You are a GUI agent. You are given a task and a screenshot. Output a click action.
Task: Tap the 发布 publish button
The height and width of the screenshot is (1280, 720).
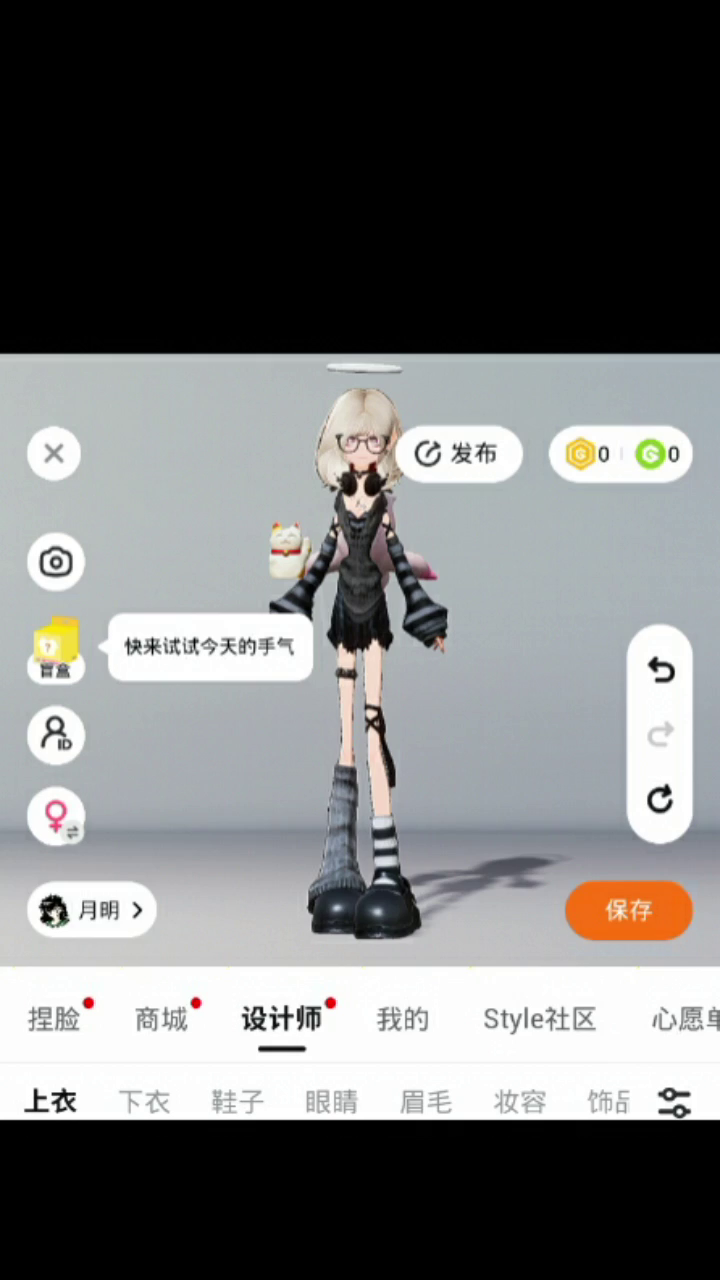click(458, 454)
